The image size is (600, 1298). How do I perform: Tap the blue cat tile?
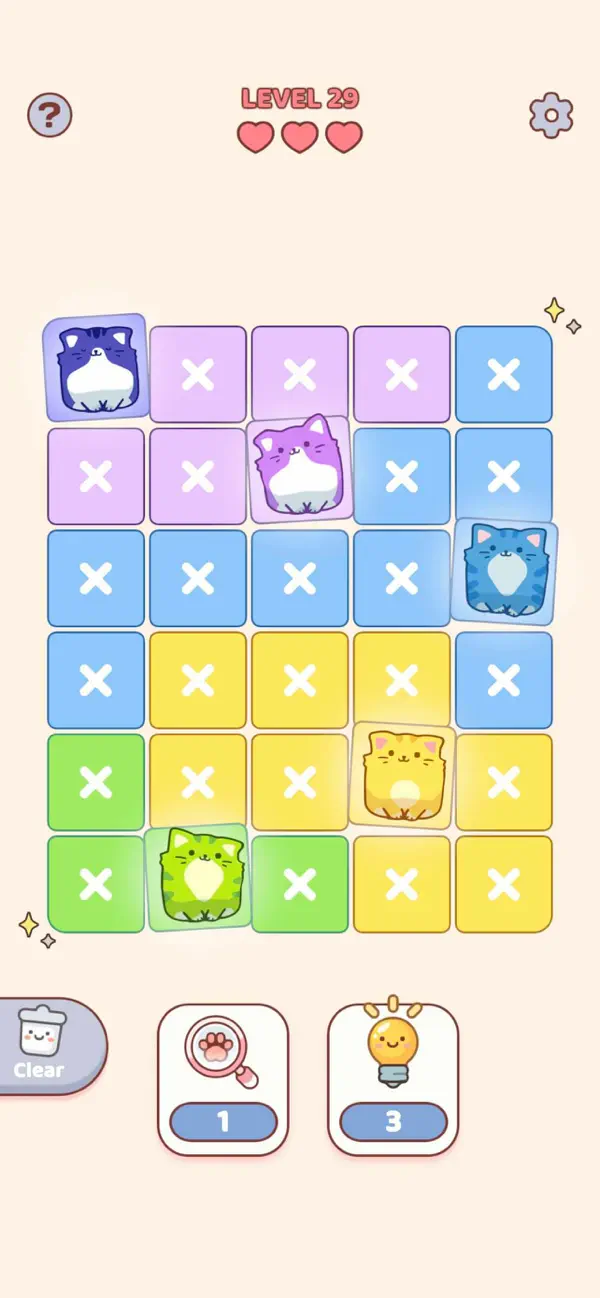pyautogui.click(x=504, y=571)
